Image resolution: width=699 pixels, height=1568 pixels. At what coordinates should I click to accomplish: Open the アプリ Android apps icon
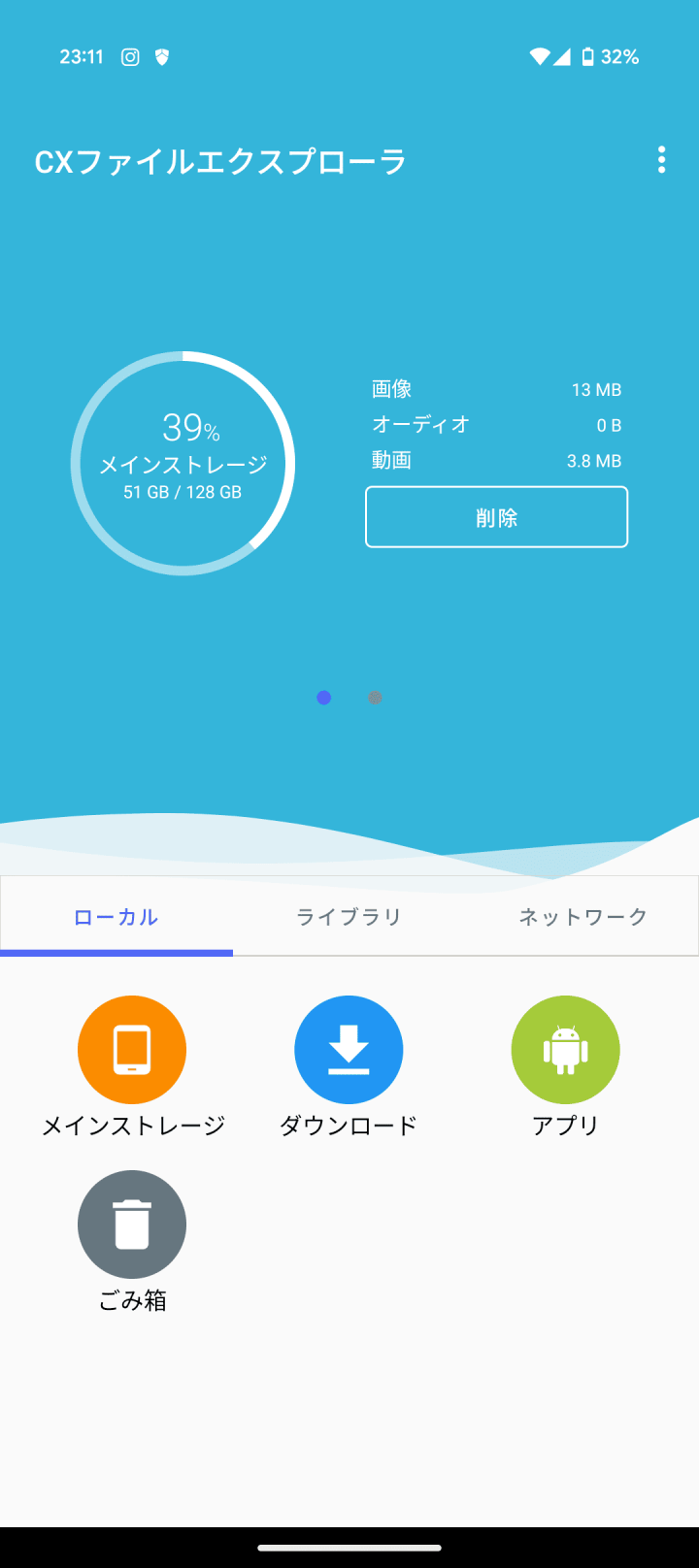click(x=565, y=1050)
